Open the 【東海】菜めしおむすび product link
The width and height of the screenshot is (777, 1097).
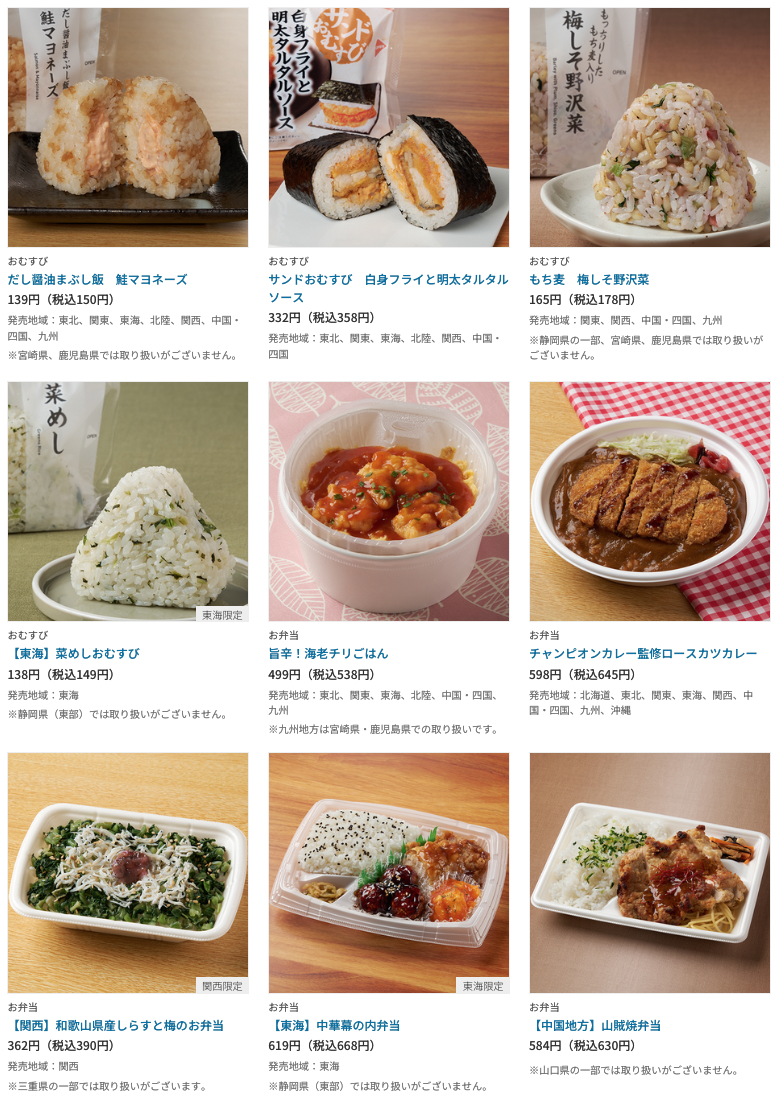74,653
